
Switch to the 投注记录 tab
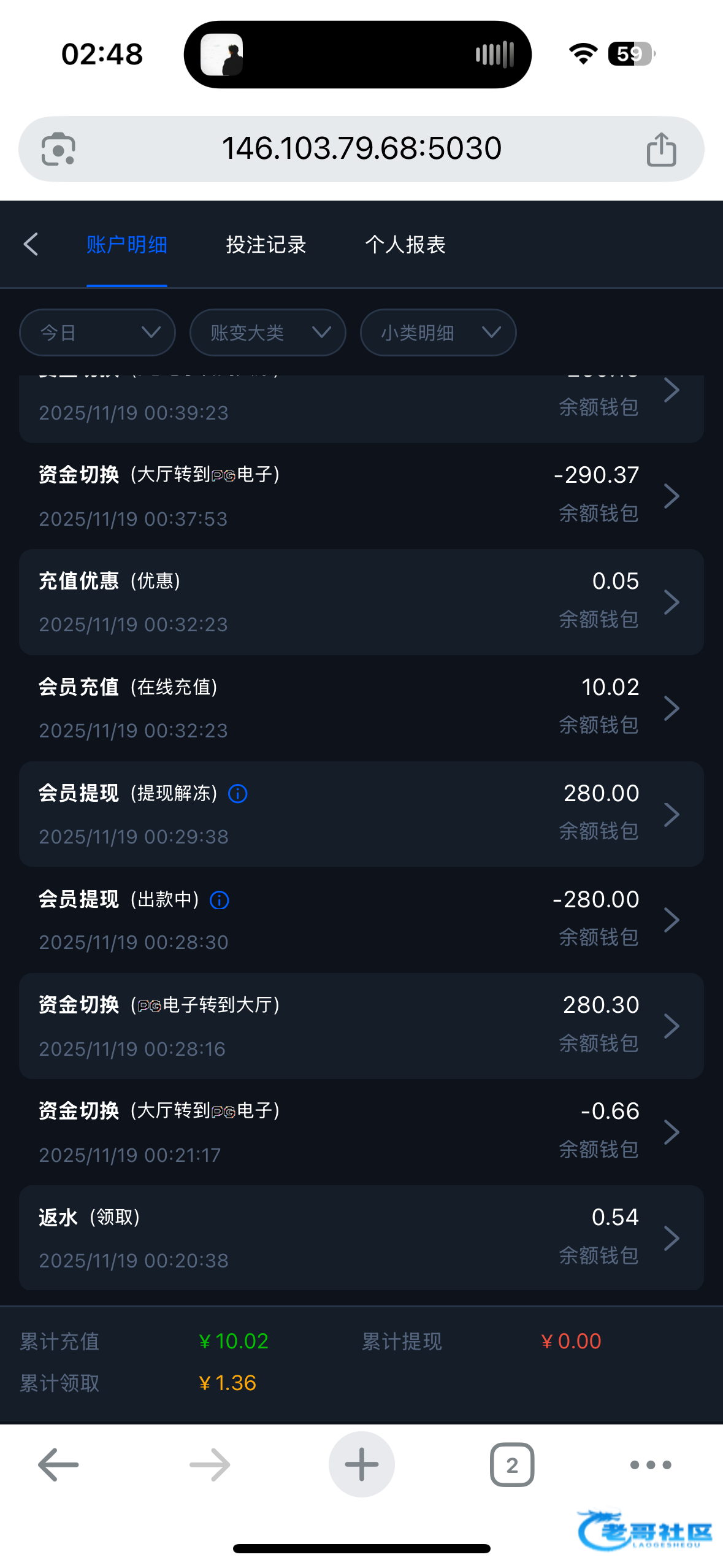pyautogui.click(x=266, y=245)
